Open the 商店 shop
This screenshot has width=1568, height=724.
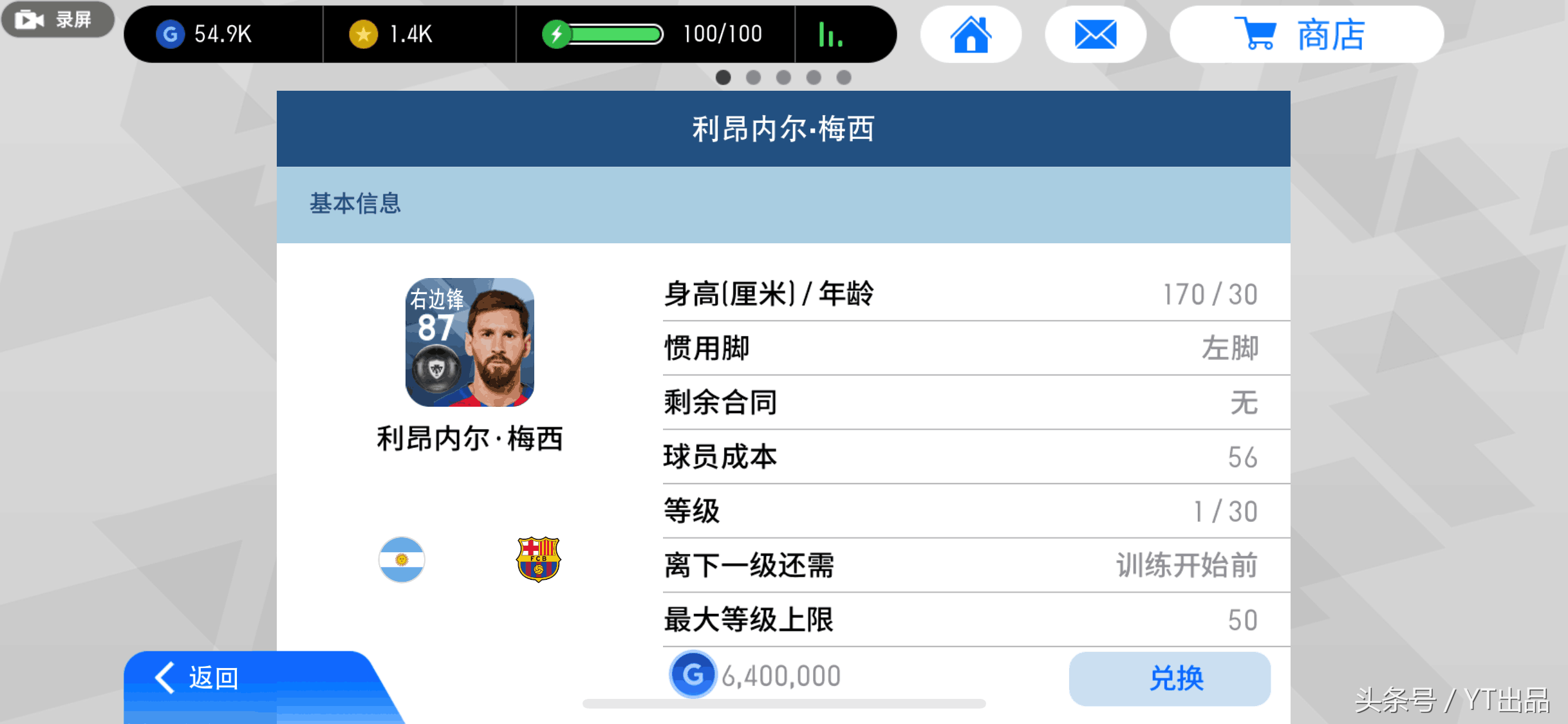[1306, 35]
